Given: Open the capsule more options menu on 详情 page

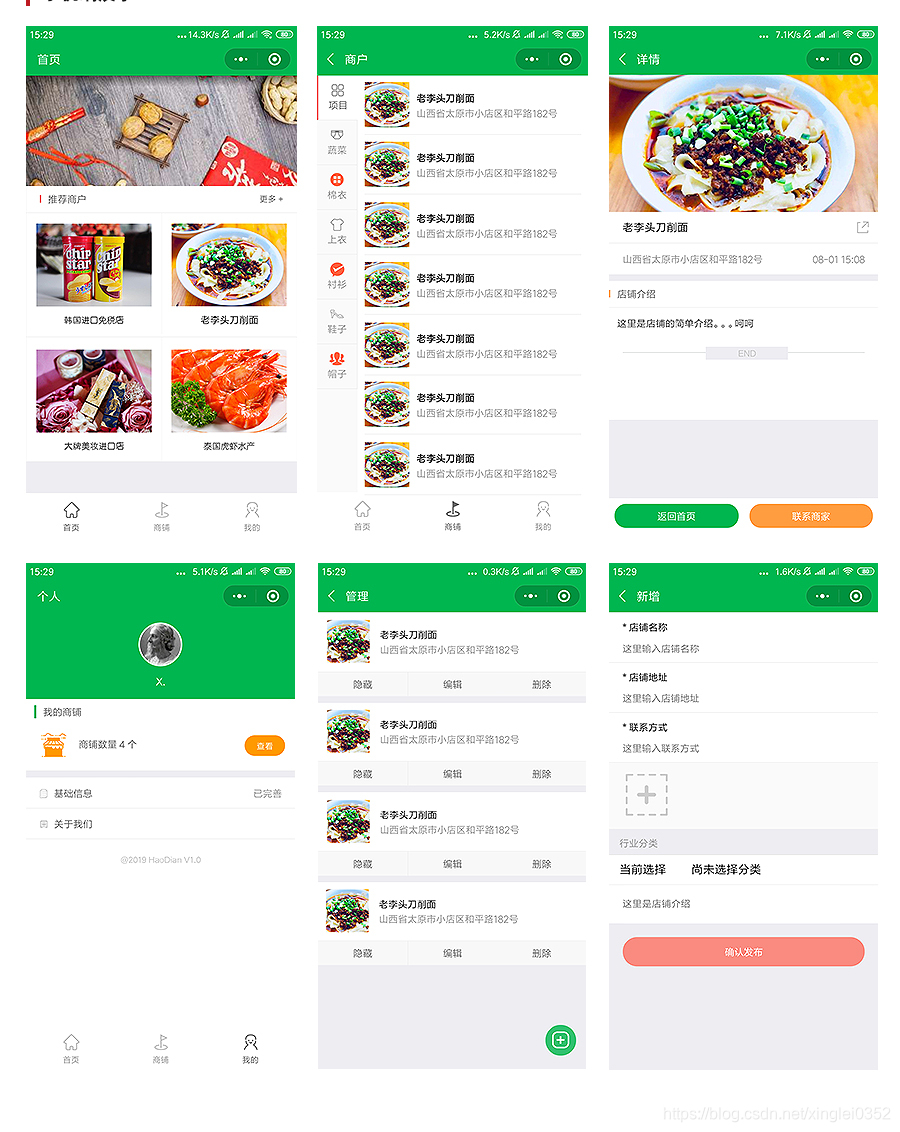Looking at the screenshot, I should tap(824, 59).
